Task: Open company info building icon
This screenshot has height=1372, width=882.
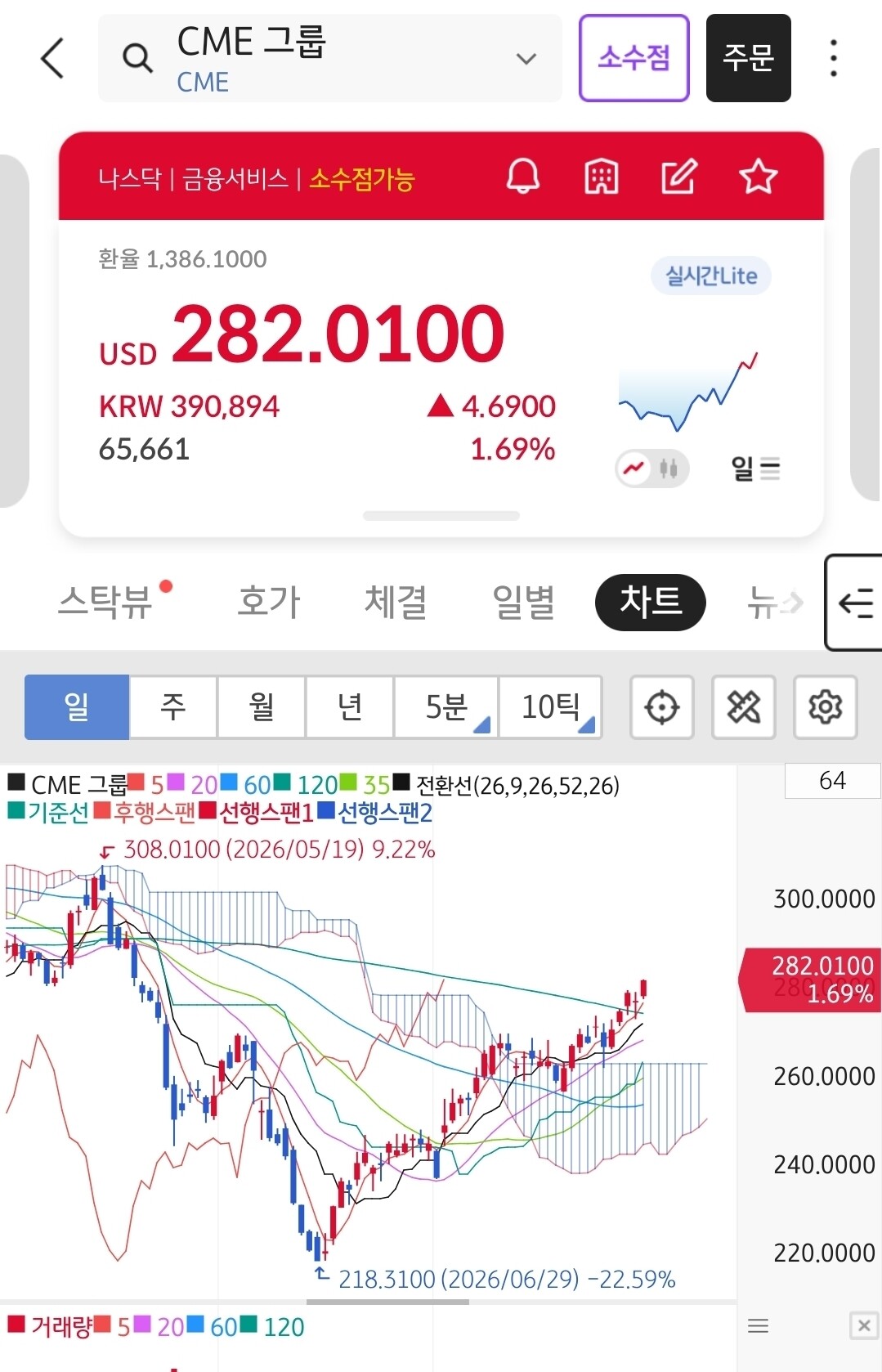Action: coord(602,176)
